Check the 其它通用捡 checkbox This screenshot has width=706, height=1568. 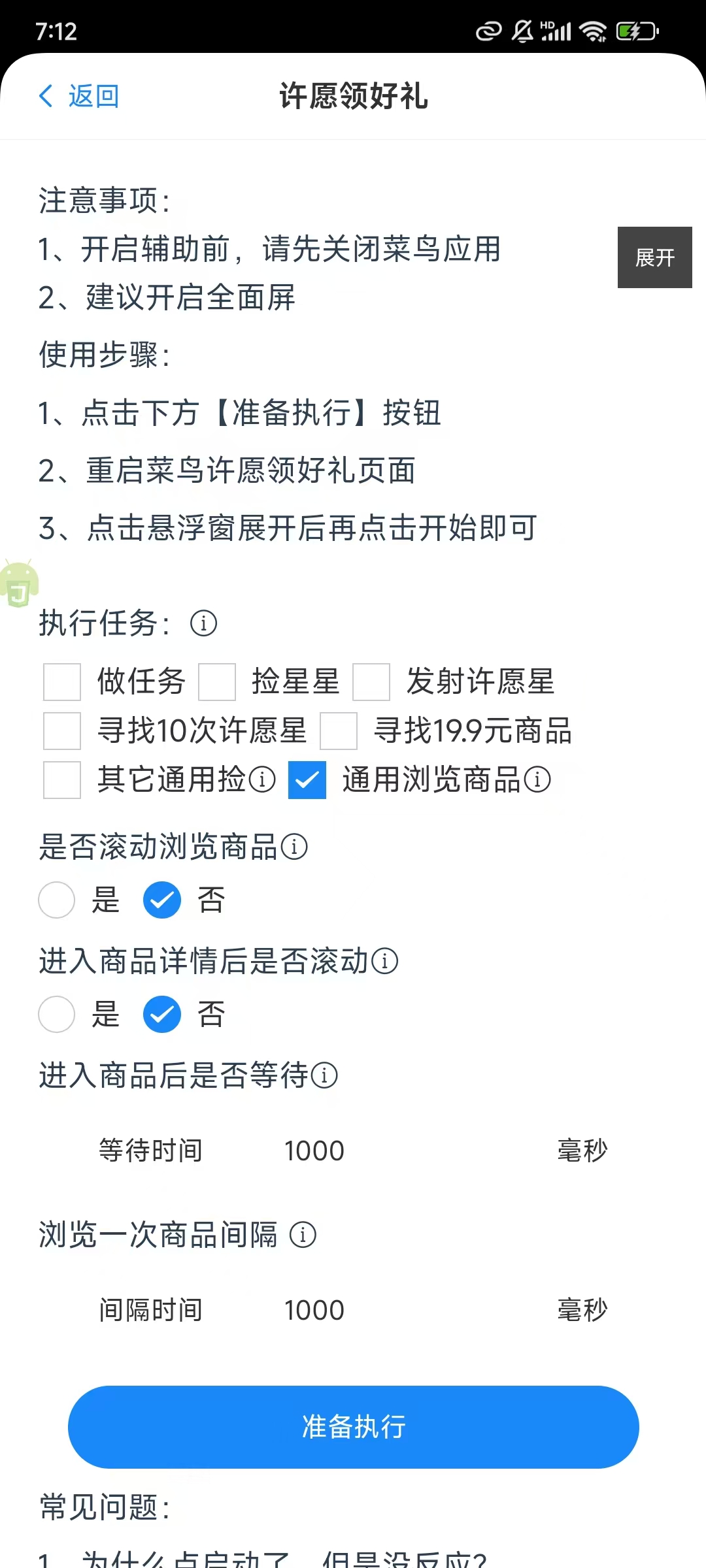pyautogui.click(x=62, y=780)
